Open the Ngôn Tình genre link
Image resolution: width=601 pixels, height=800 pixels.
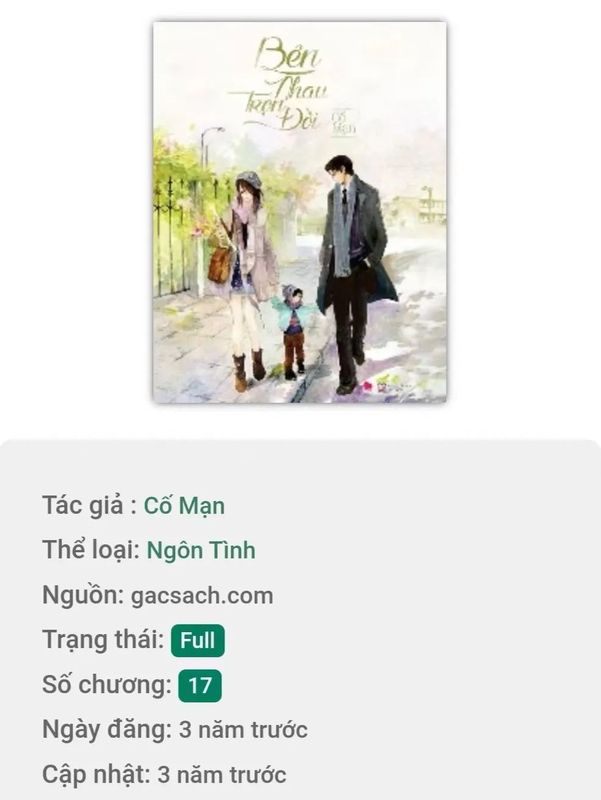tap(200, 550)
